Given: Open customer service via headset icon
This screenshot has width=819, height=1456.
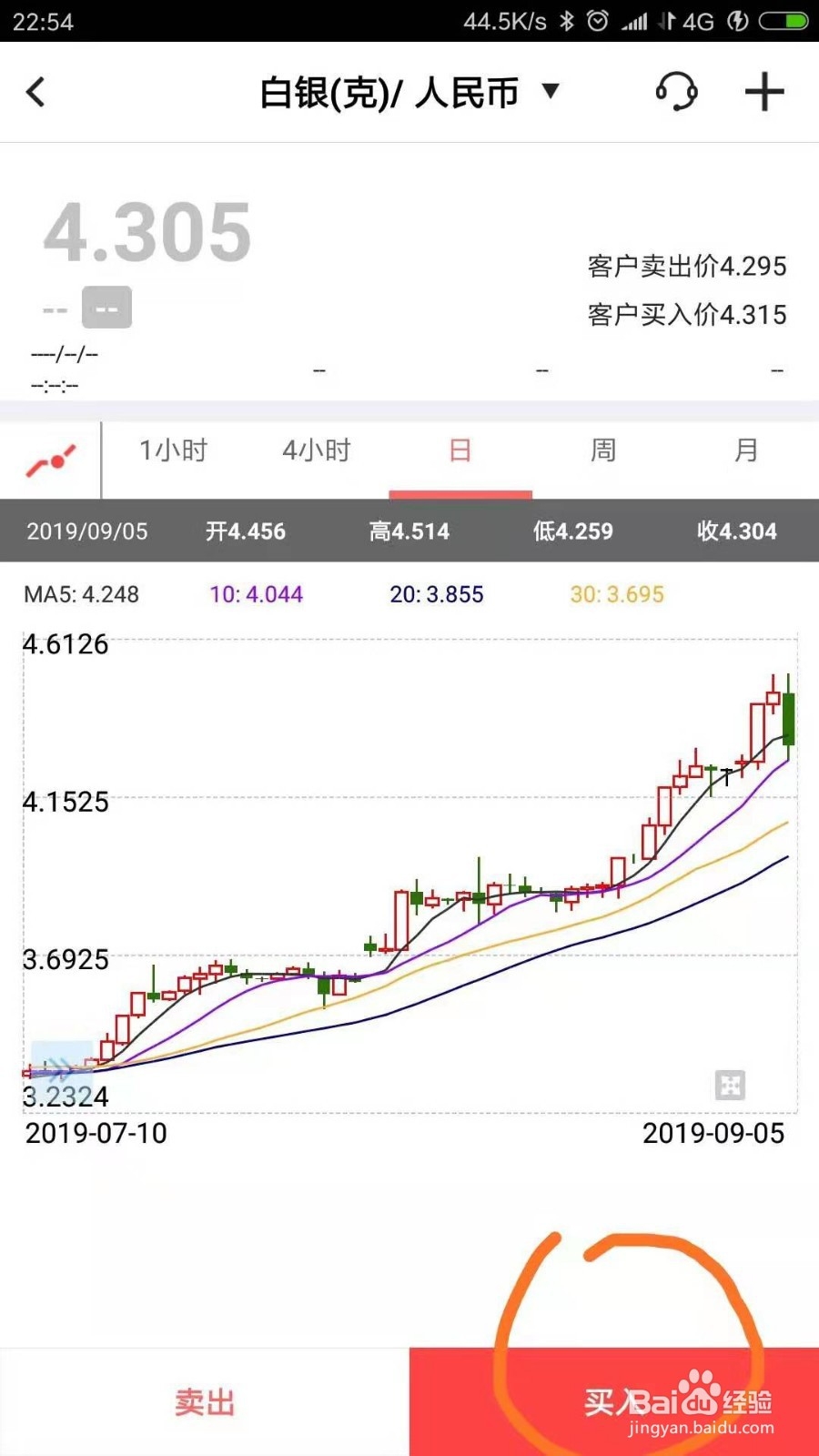Looking at the screenshot, I should point(674,92).
